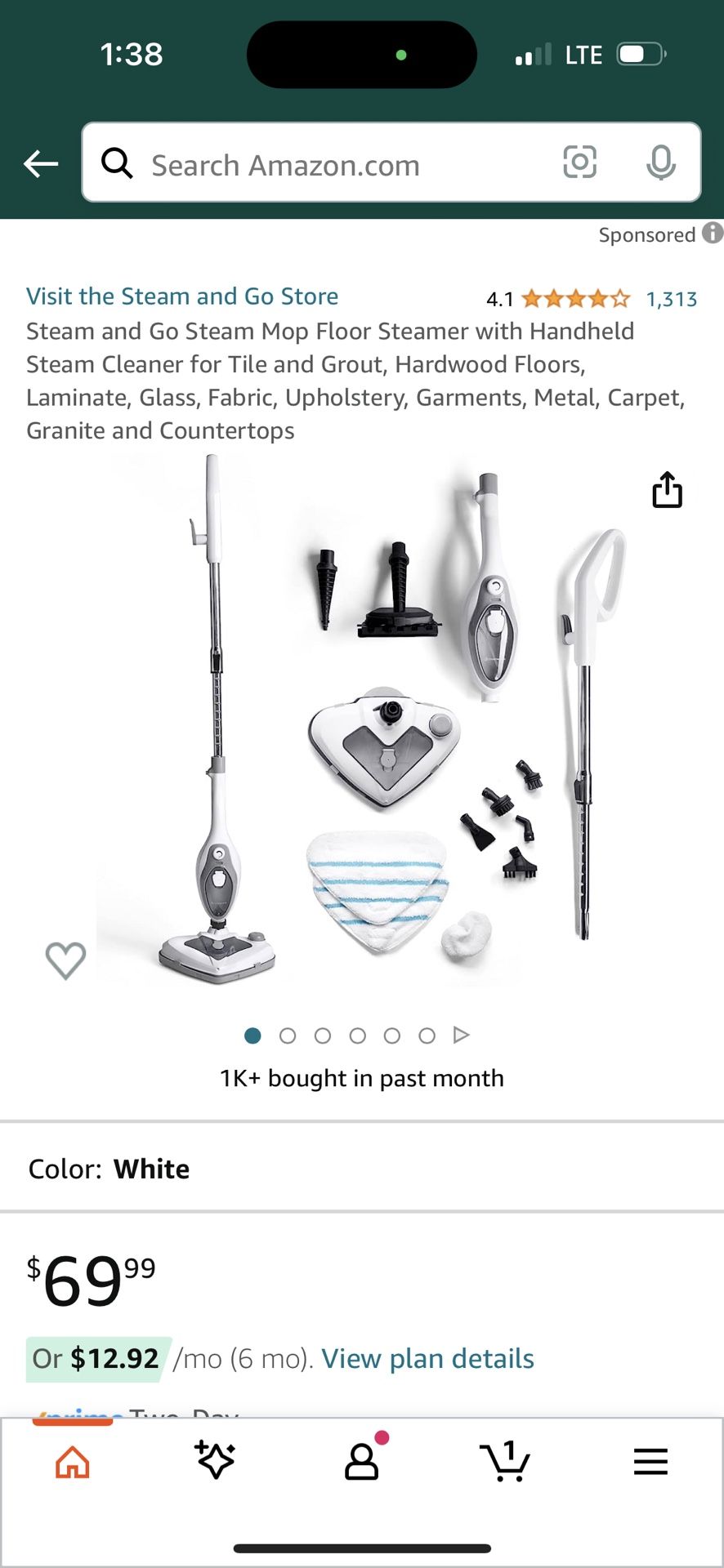This screenshot has width=724, height=1568.
Task: Go back with the arrow icon
Action: pyautogui.click(x=41, y=164)
